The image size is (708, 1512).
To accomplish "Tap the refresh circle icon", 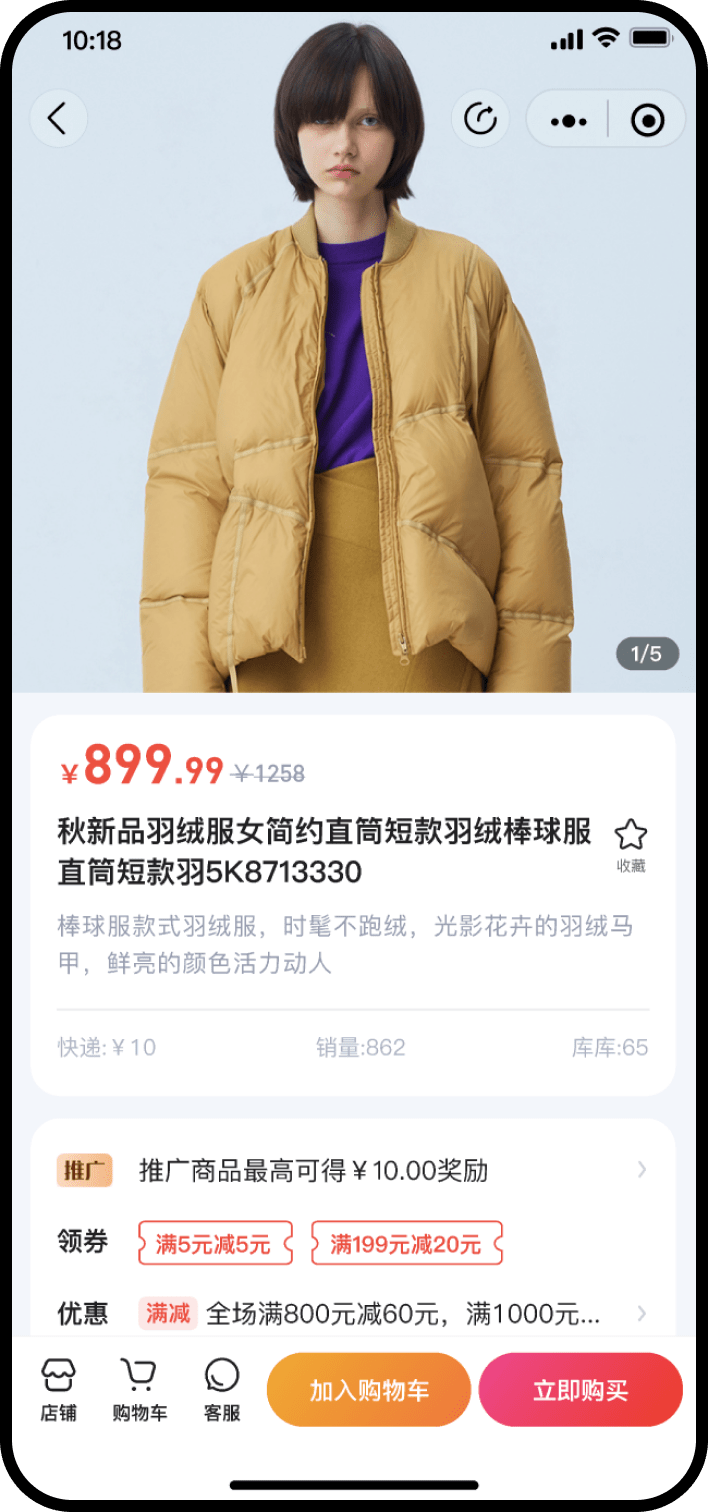I will click(x=481, y=120).
